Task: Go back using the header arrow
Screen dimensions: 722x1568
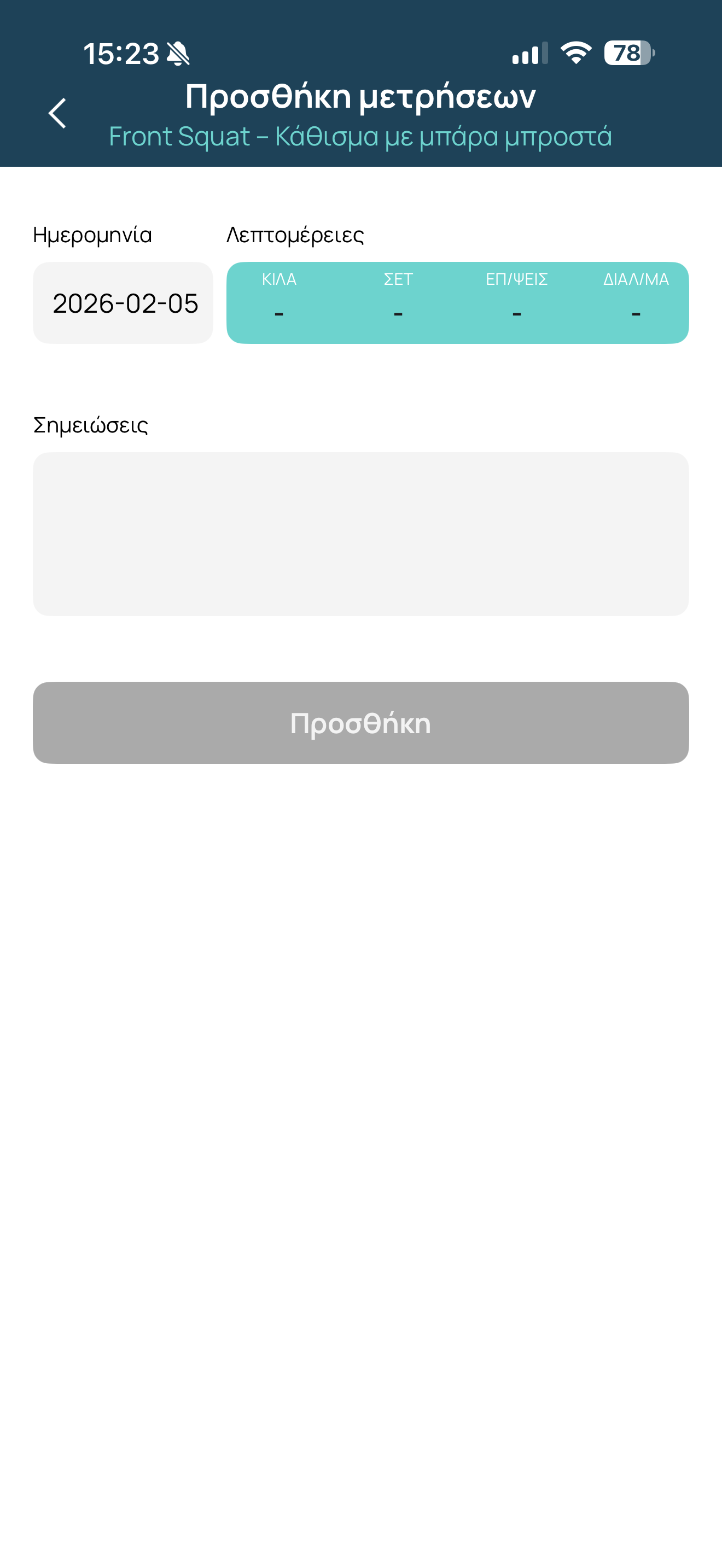Action: (57, 113)
